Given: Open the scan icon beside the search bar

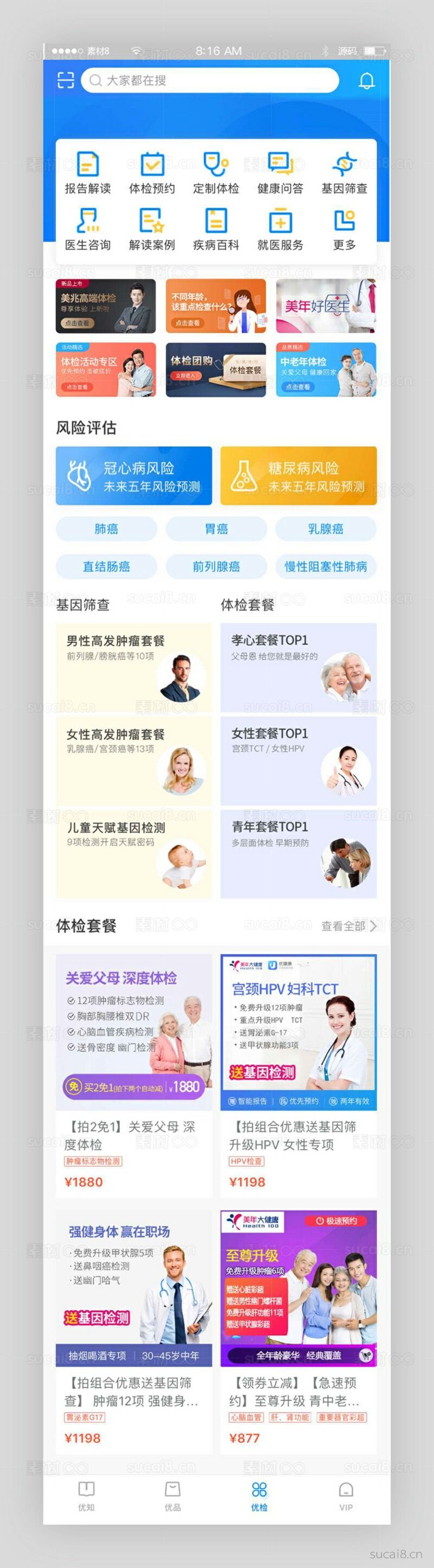Looking at the screenshot, I should (65, 80).
